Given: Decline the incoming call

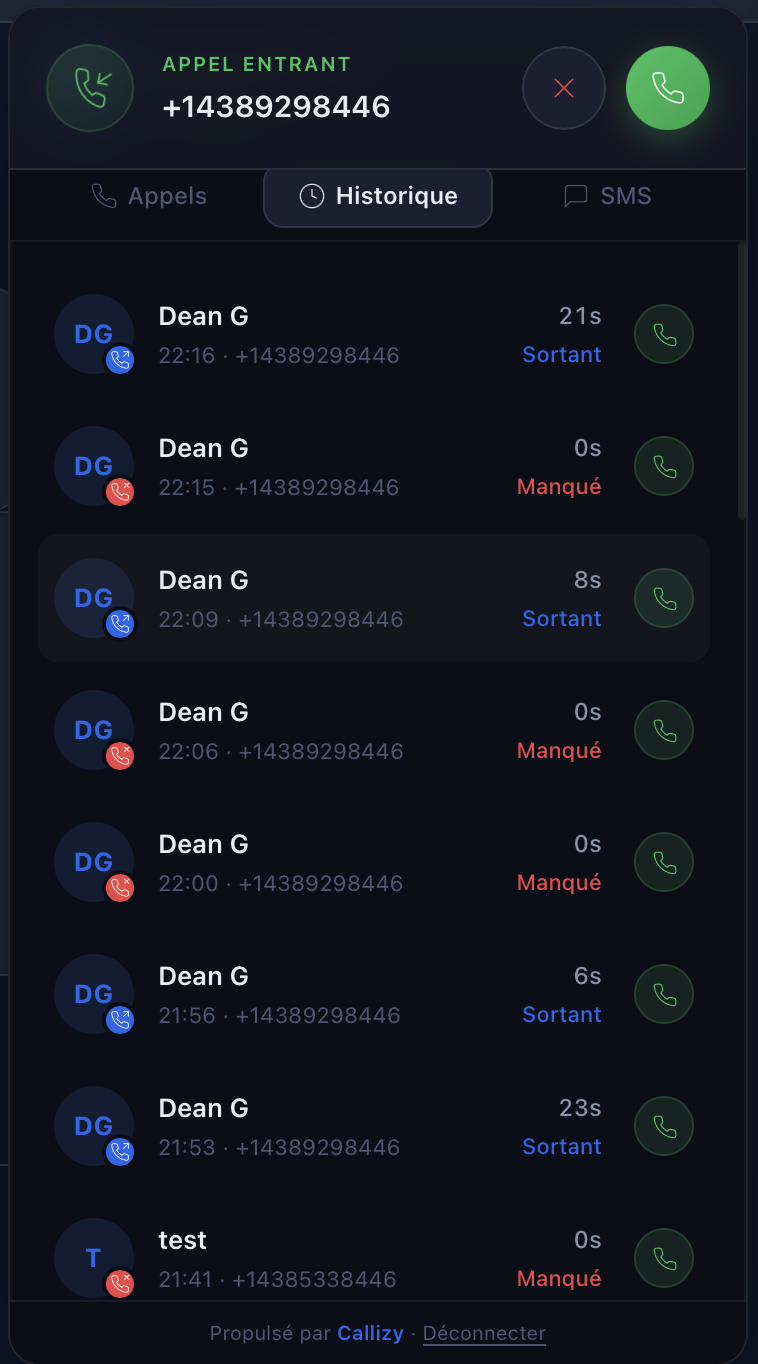Looking at the screenshot, I should [564, 88].
